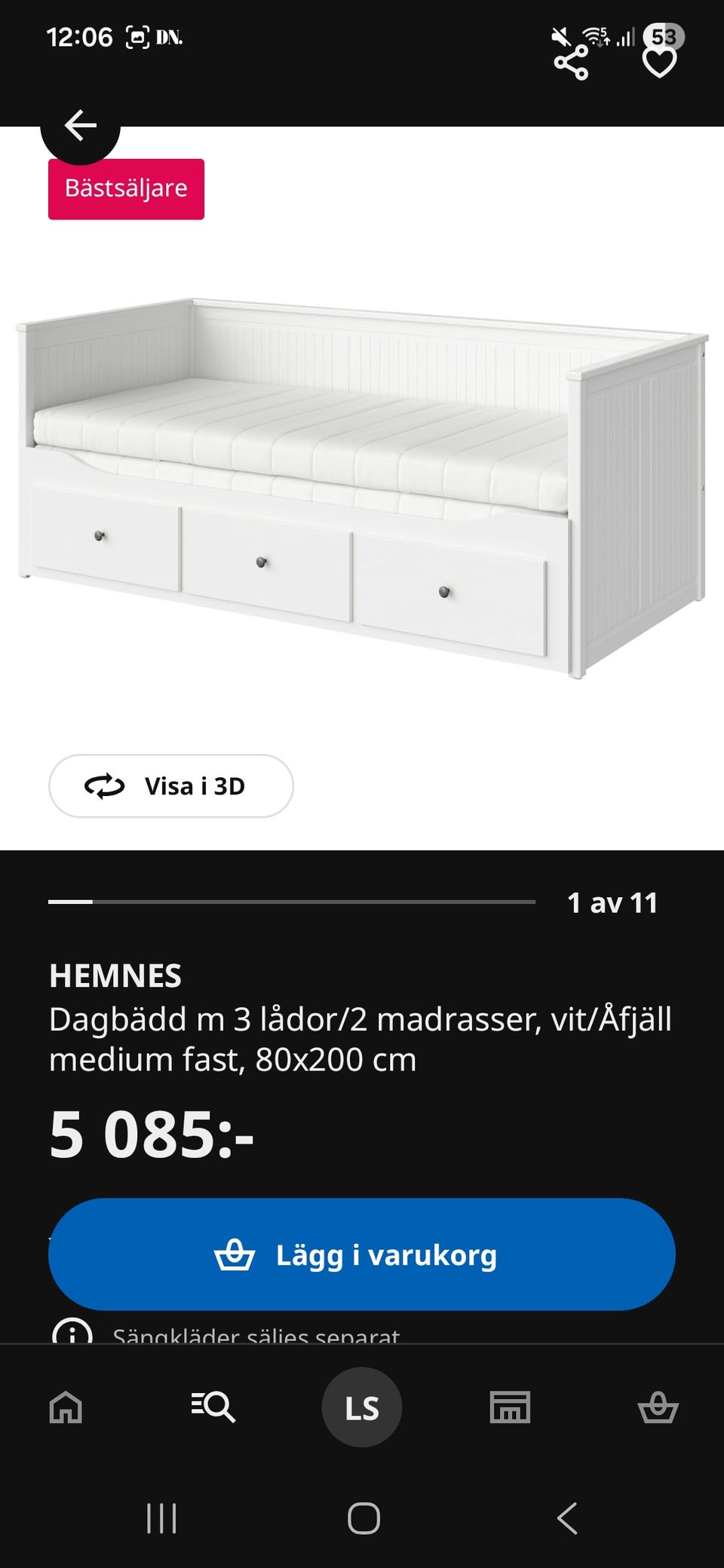This screenshot has height=1568, width=724.
Task: Open the system recent apps view
Action: point(161,1518)
